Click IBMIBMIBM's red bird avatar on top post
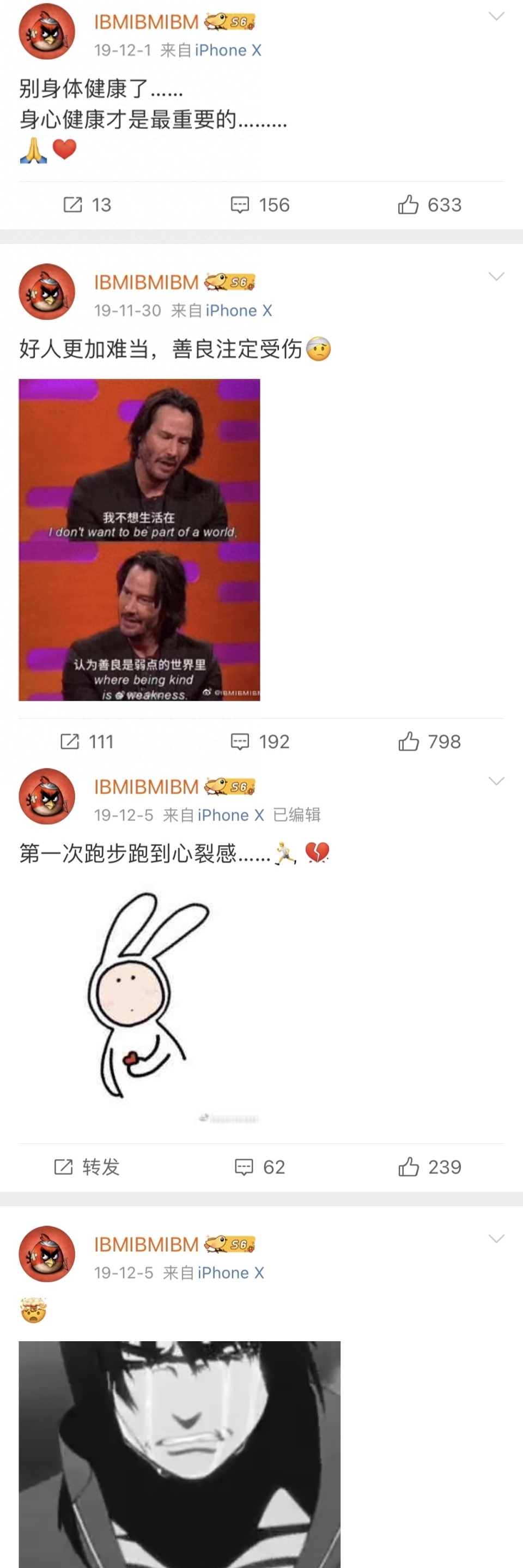The width and height of the screenshot is (523, 1568). (x=47, y=32)
